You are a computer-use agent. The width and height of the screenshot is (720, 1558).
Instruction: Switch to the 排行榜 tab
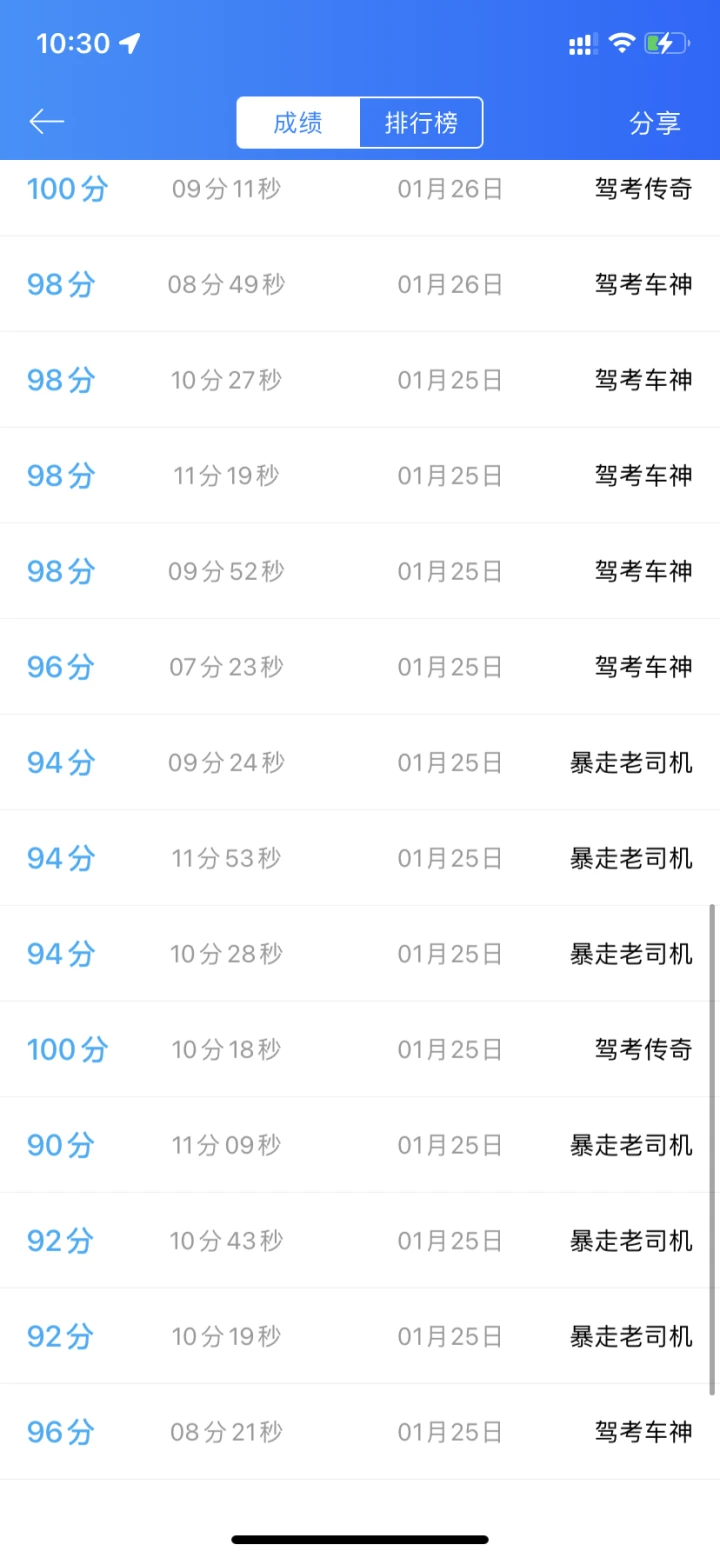coord(421,123)
